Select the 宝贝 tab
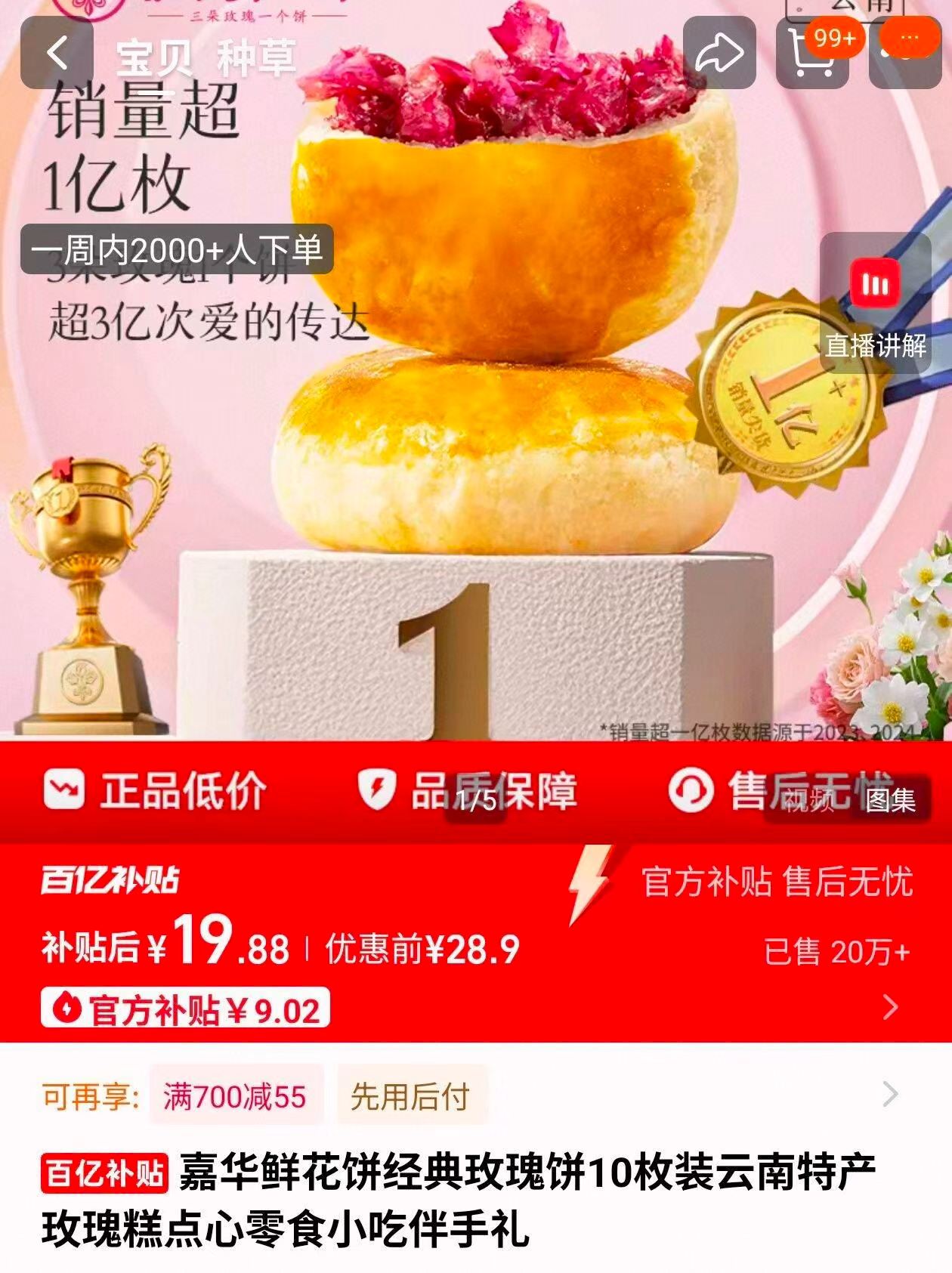Viewport: 952px width, 1273px height. 150,57
